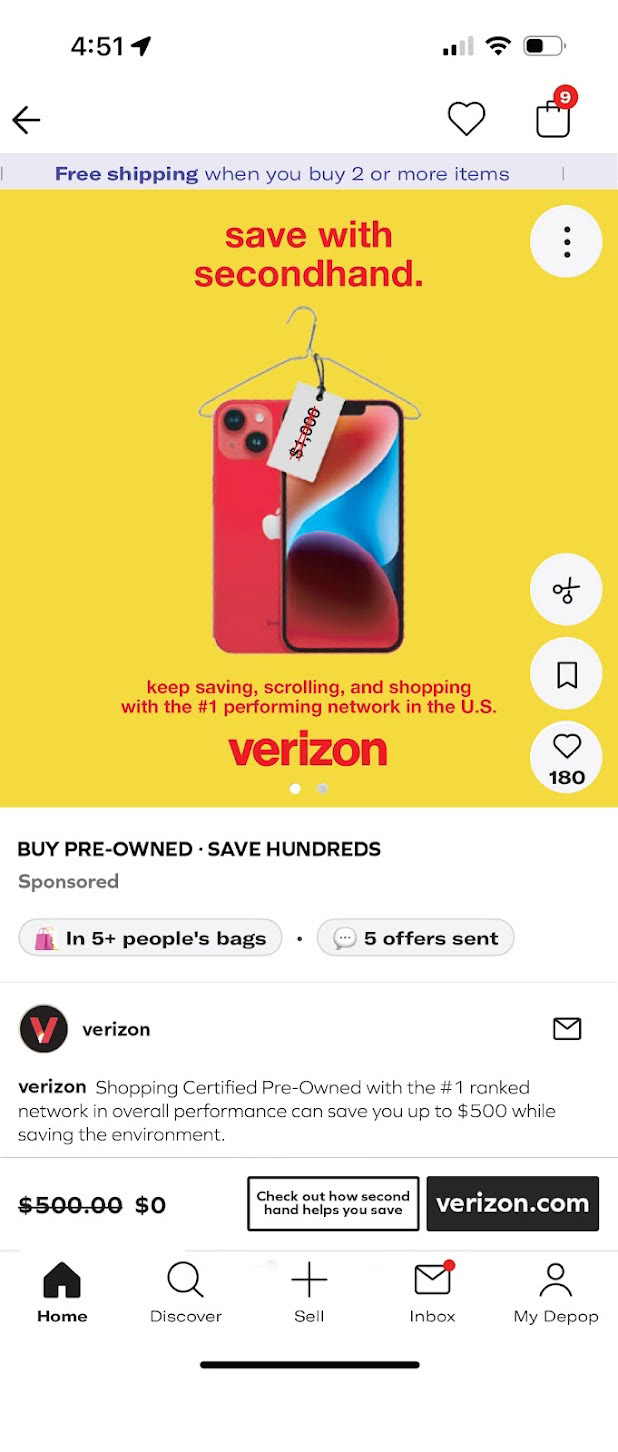618x1452 pixels.
Task: Open the shopping bag with 9 items
Action: click(553, 119)
